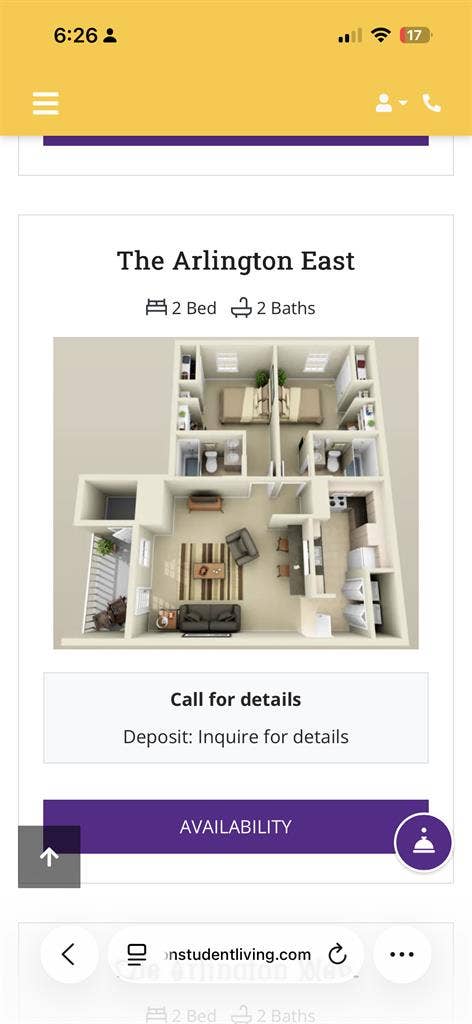Check availability for The Arlington East

(236, 827)
